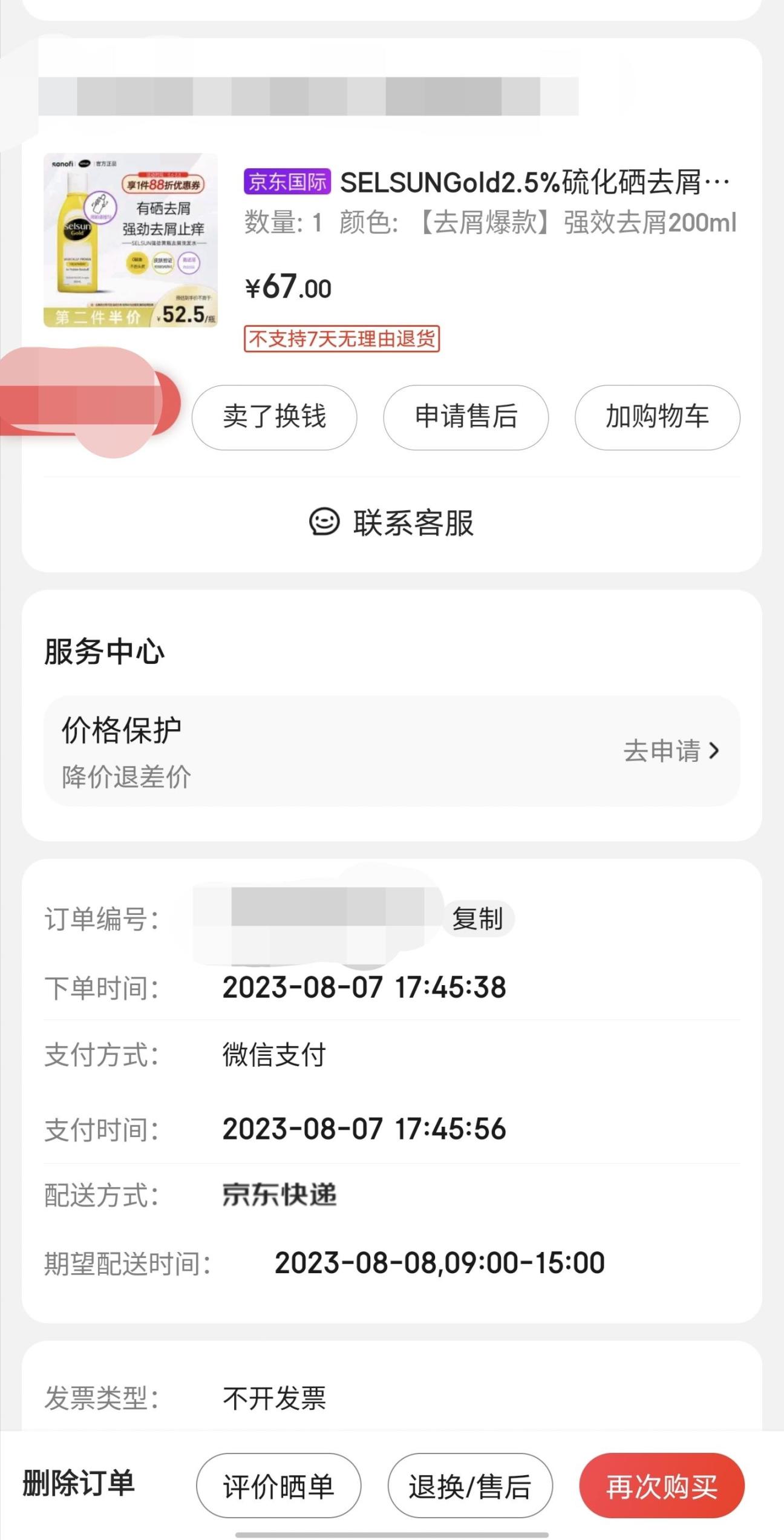Copy the order number with 复制

tap(478, 919)
